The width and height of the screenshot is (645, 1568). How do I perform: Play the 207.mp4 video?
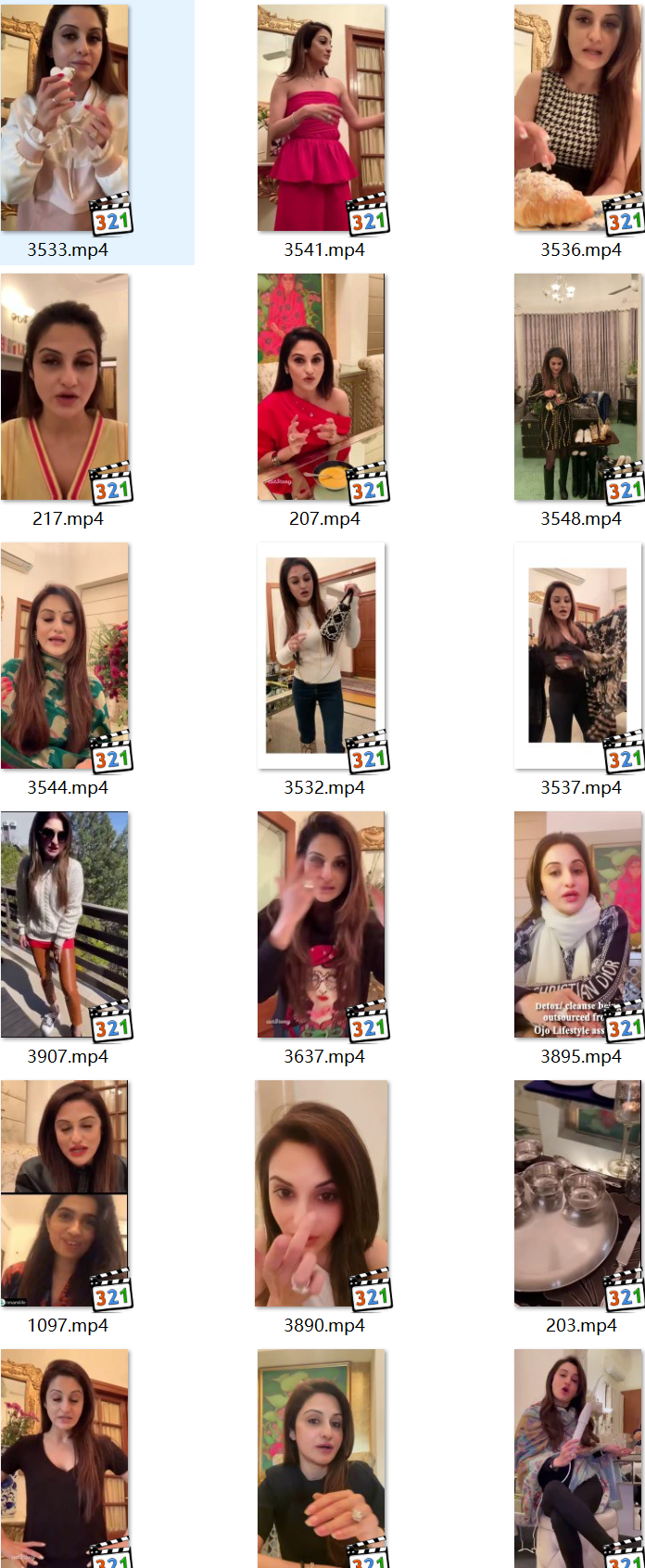[322, 388]
